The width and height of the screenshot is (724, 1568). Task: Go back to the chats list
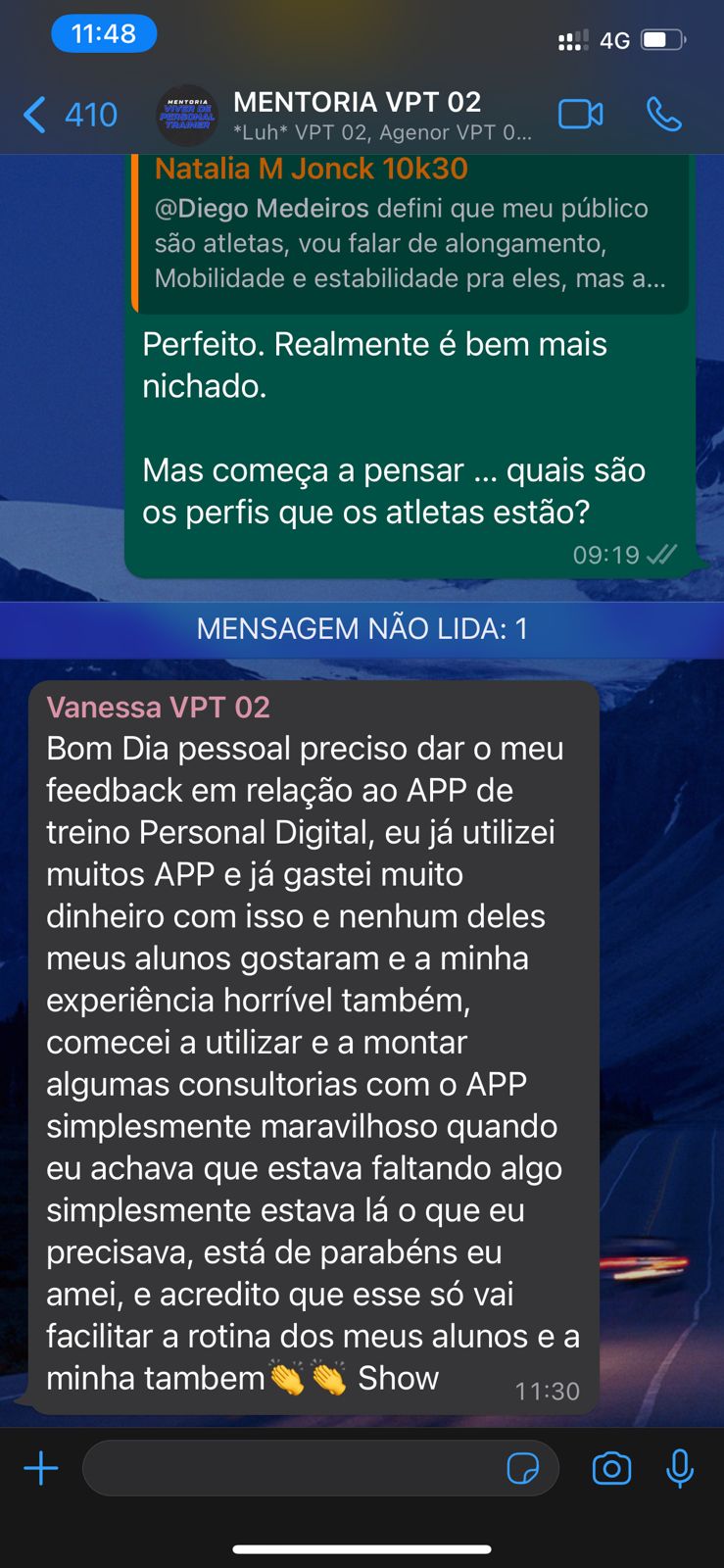point(69,116)
